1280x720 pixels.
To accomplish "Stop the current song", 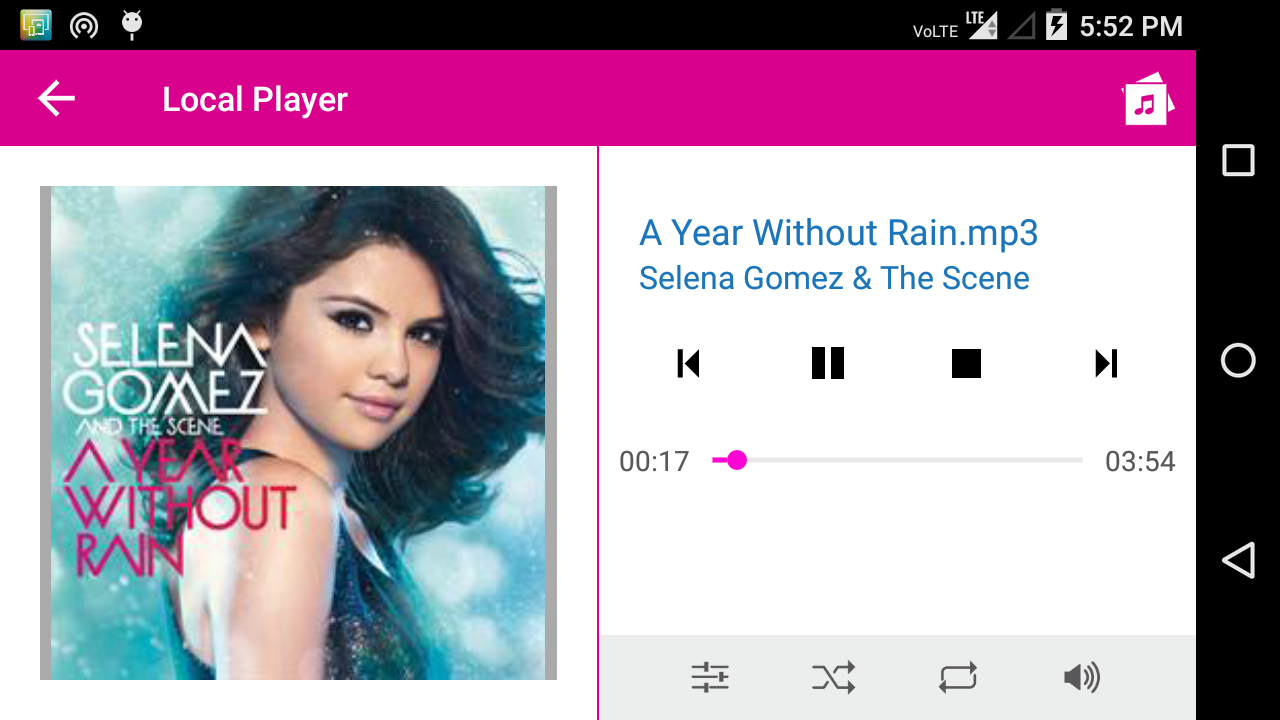I will [x=966, y=363].
